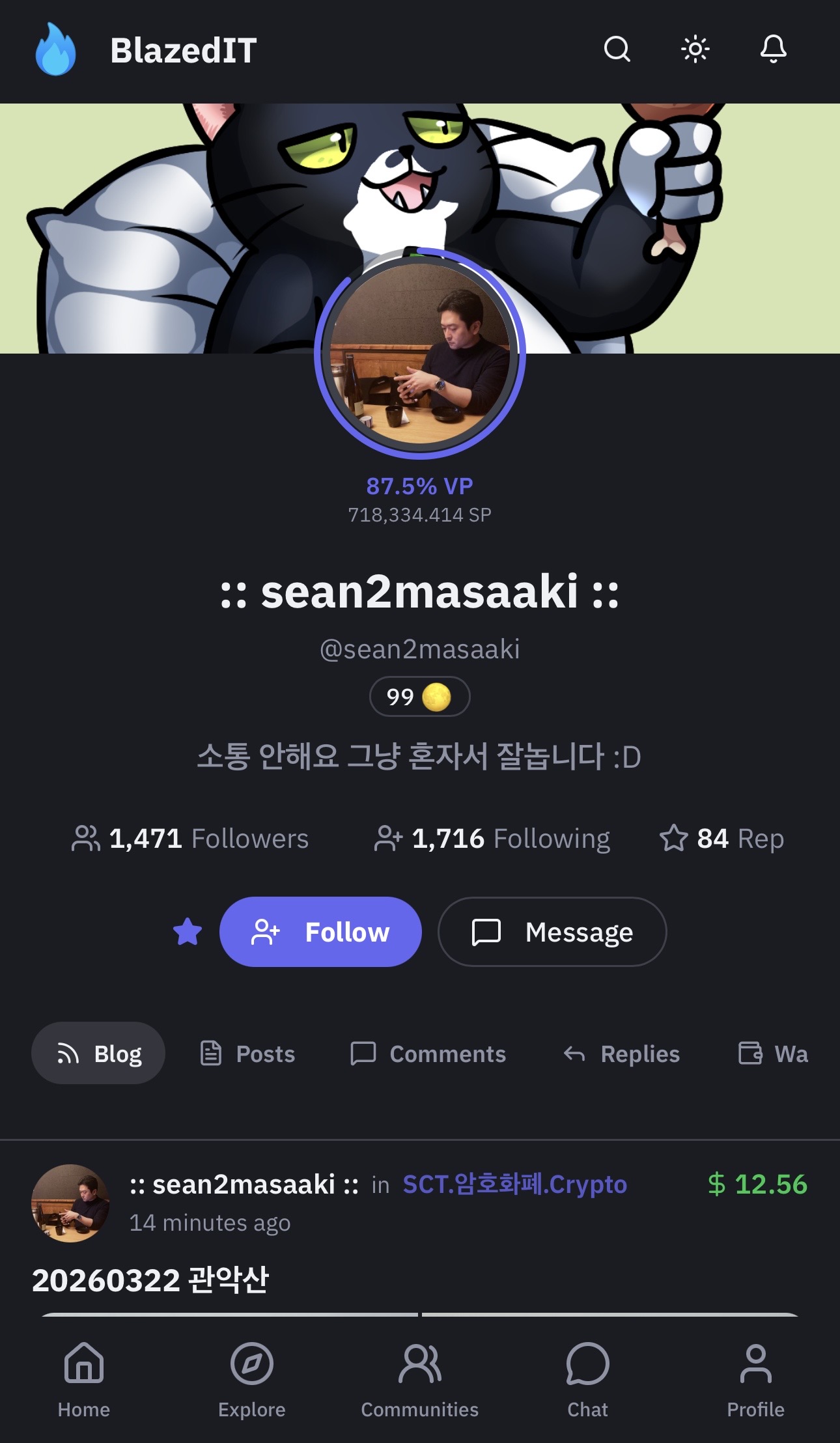
Task: Tap the star icon beside Follow
Action: pos(188,932)
